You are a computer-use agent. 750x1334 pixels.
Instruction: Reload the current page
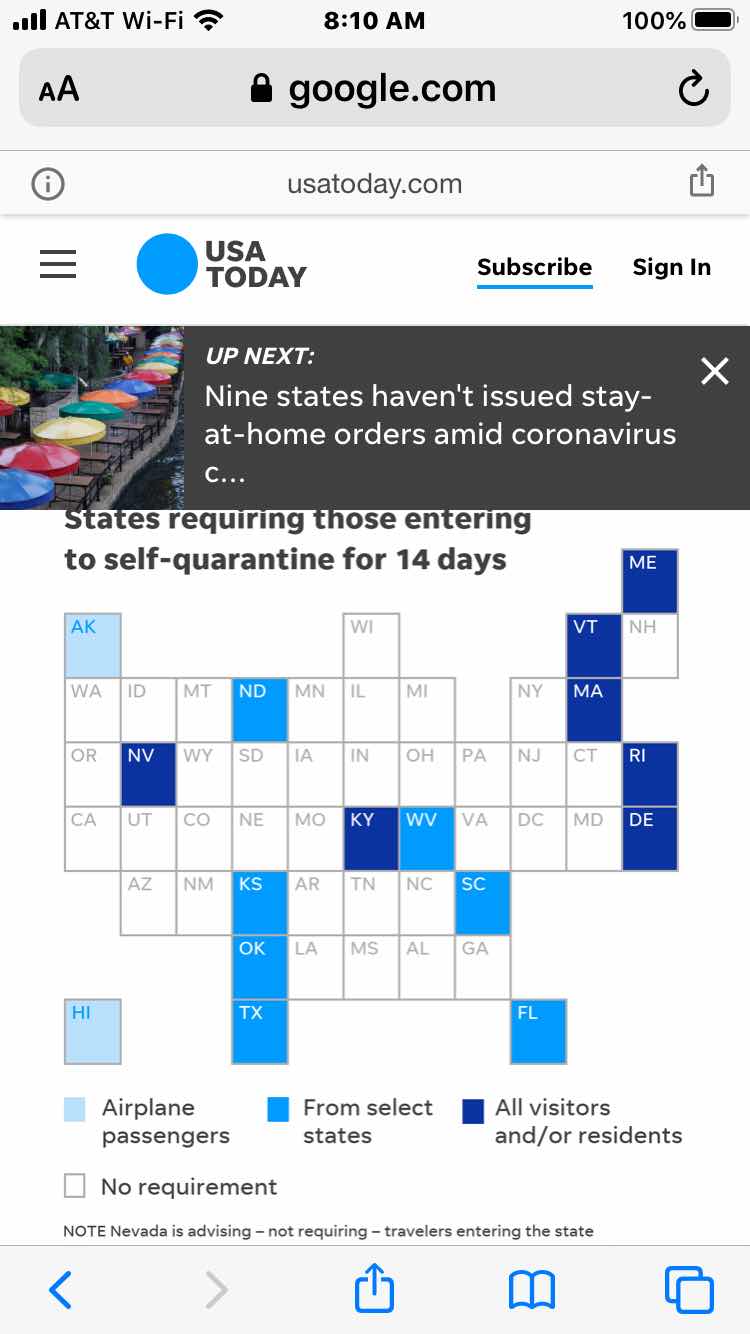click(x=693, y=90)
